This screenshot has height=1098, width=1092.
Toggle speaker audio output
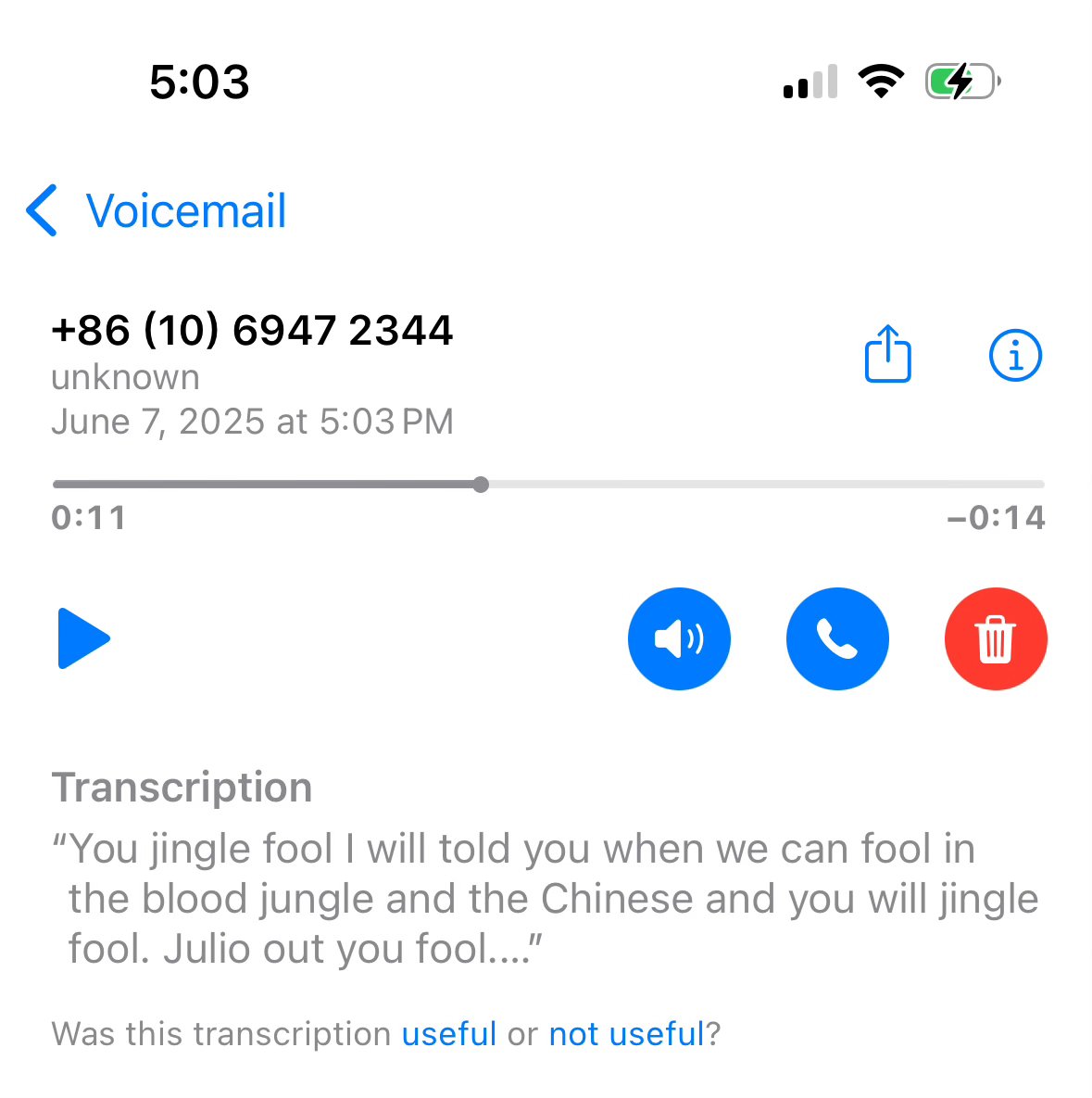679,638
